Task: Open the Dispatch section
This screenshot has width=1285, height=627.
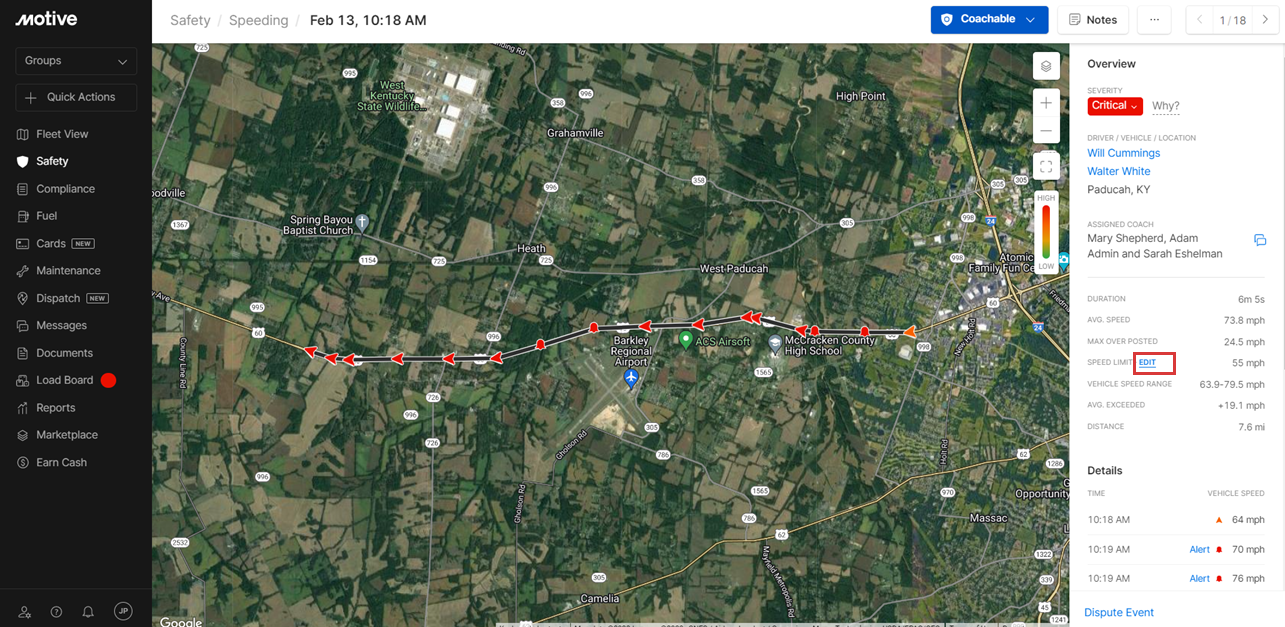Action: tap(58, 298)
